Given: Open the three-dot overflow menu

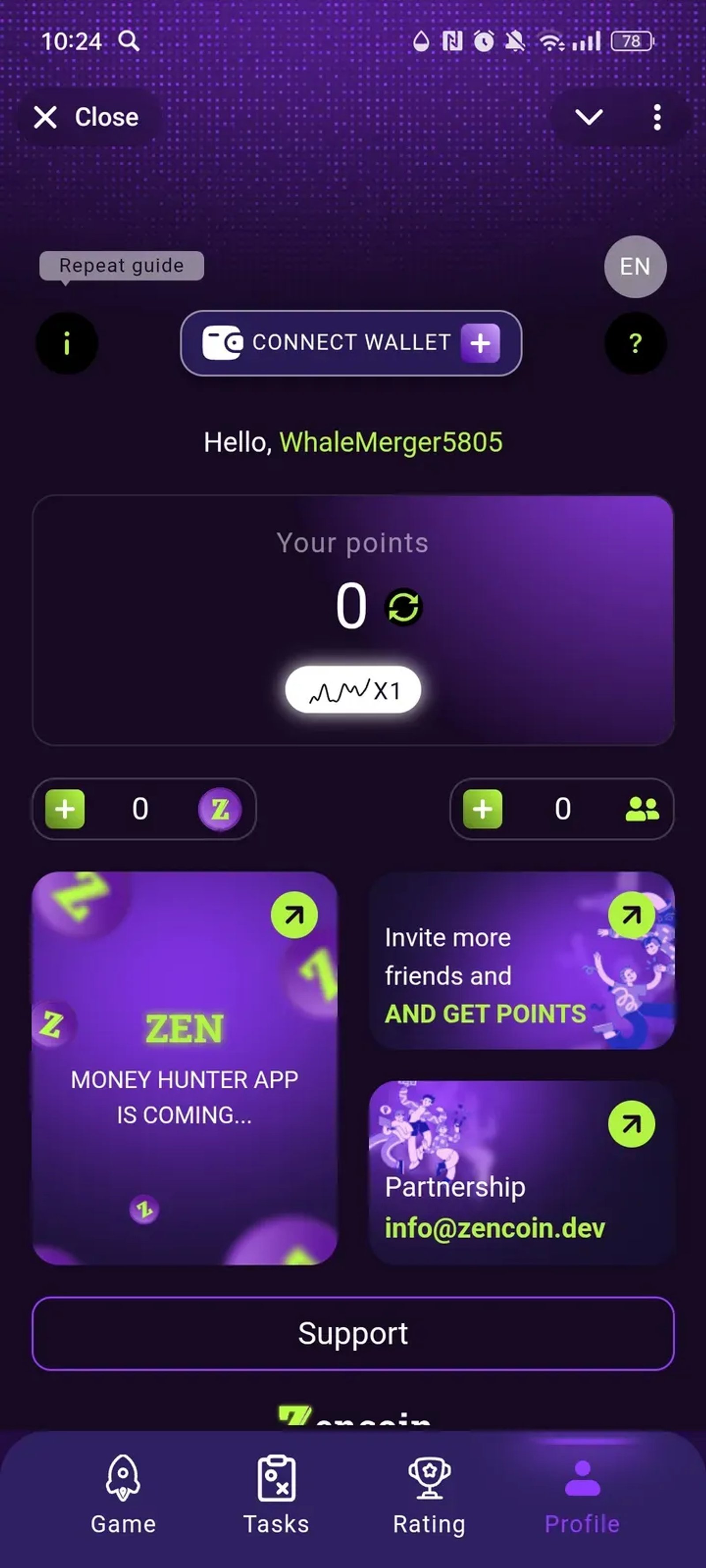Looking at the screenshot, I should click(657, 117).
